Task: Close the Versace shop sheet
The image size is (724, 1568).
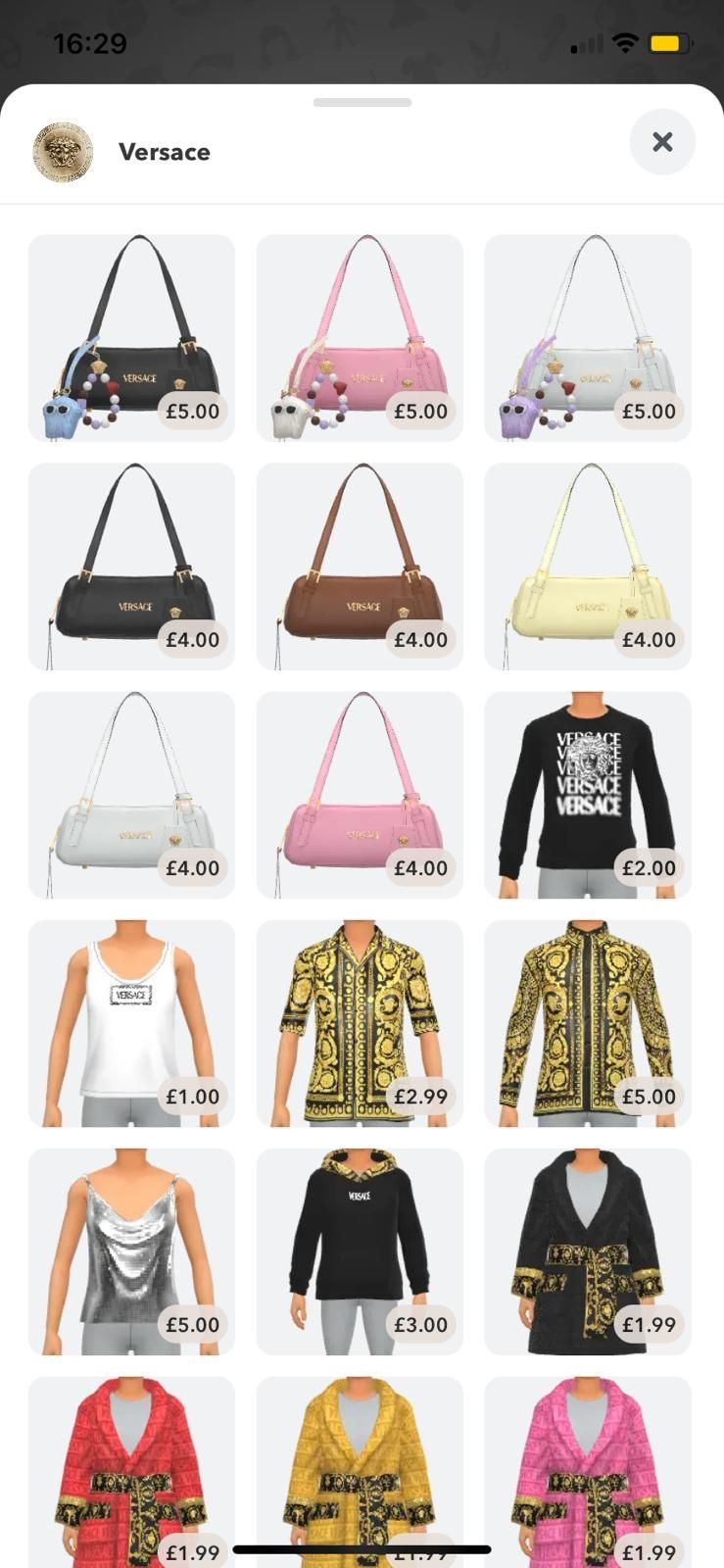Action: click(x=662, y=142)
